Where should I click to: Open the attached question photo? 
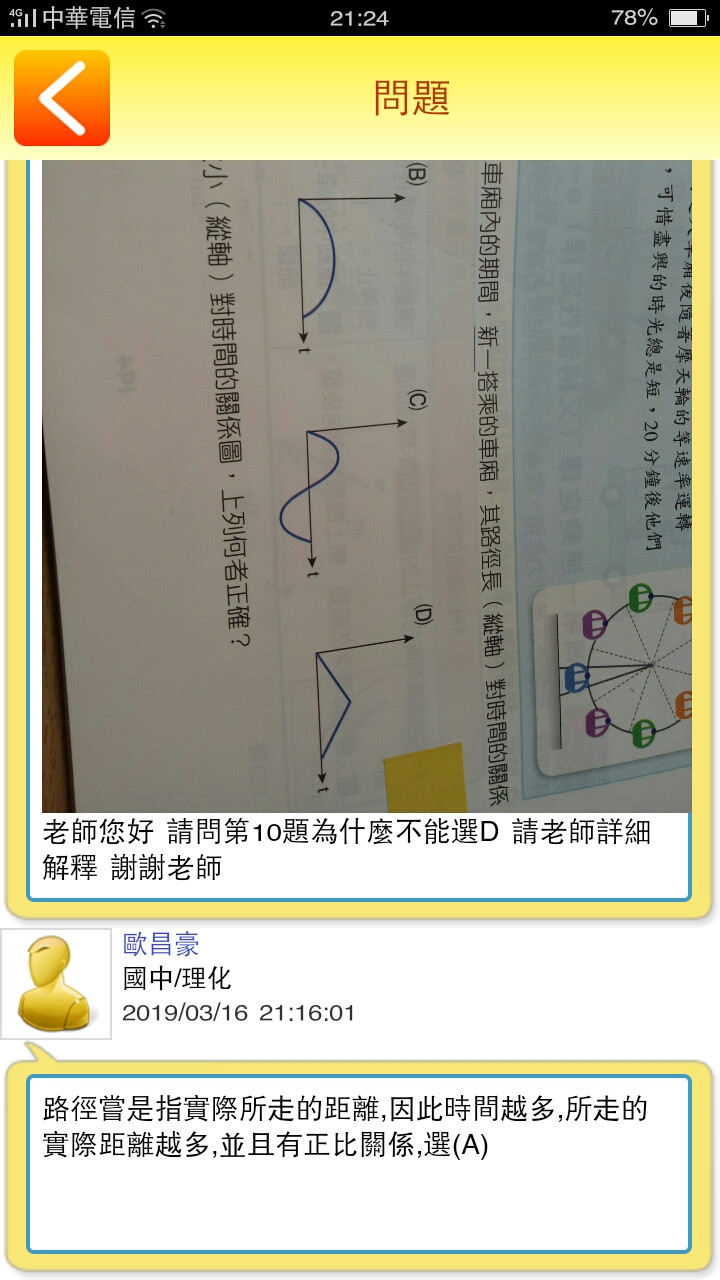366,485
